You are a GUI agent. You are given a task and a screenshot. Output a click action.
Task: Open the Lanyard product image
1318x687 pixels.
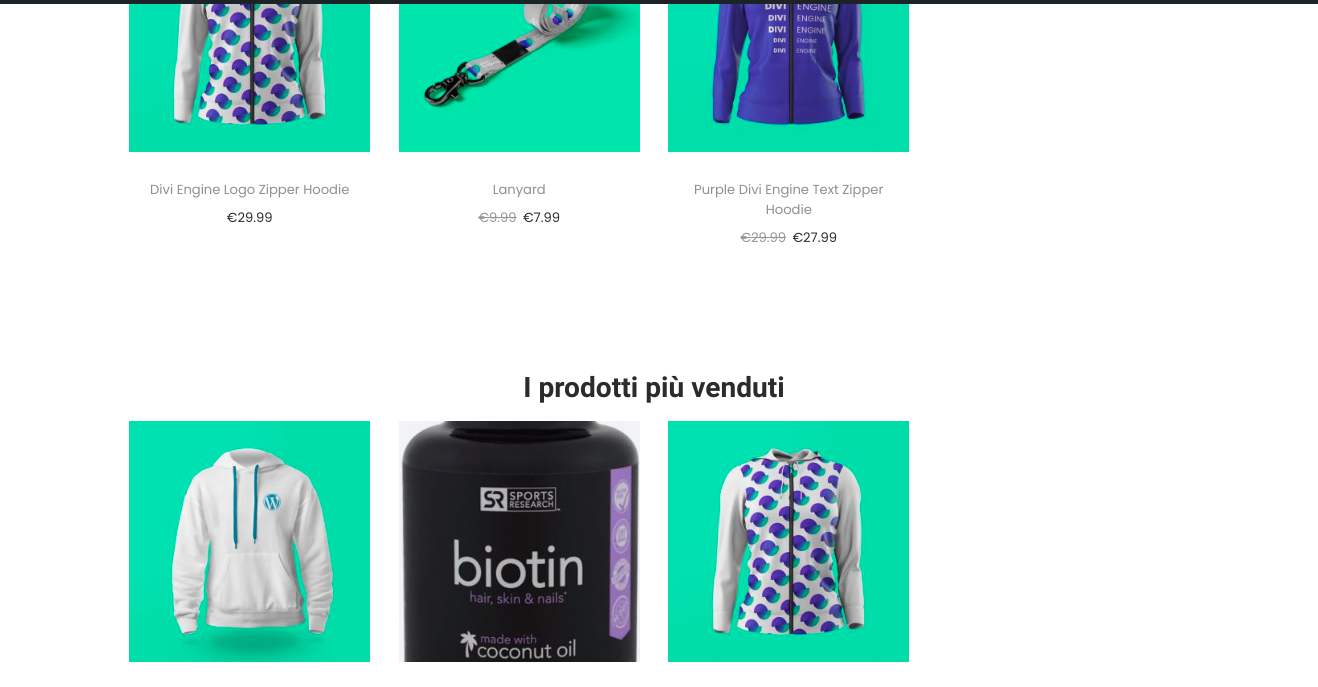tap(519, 75)
